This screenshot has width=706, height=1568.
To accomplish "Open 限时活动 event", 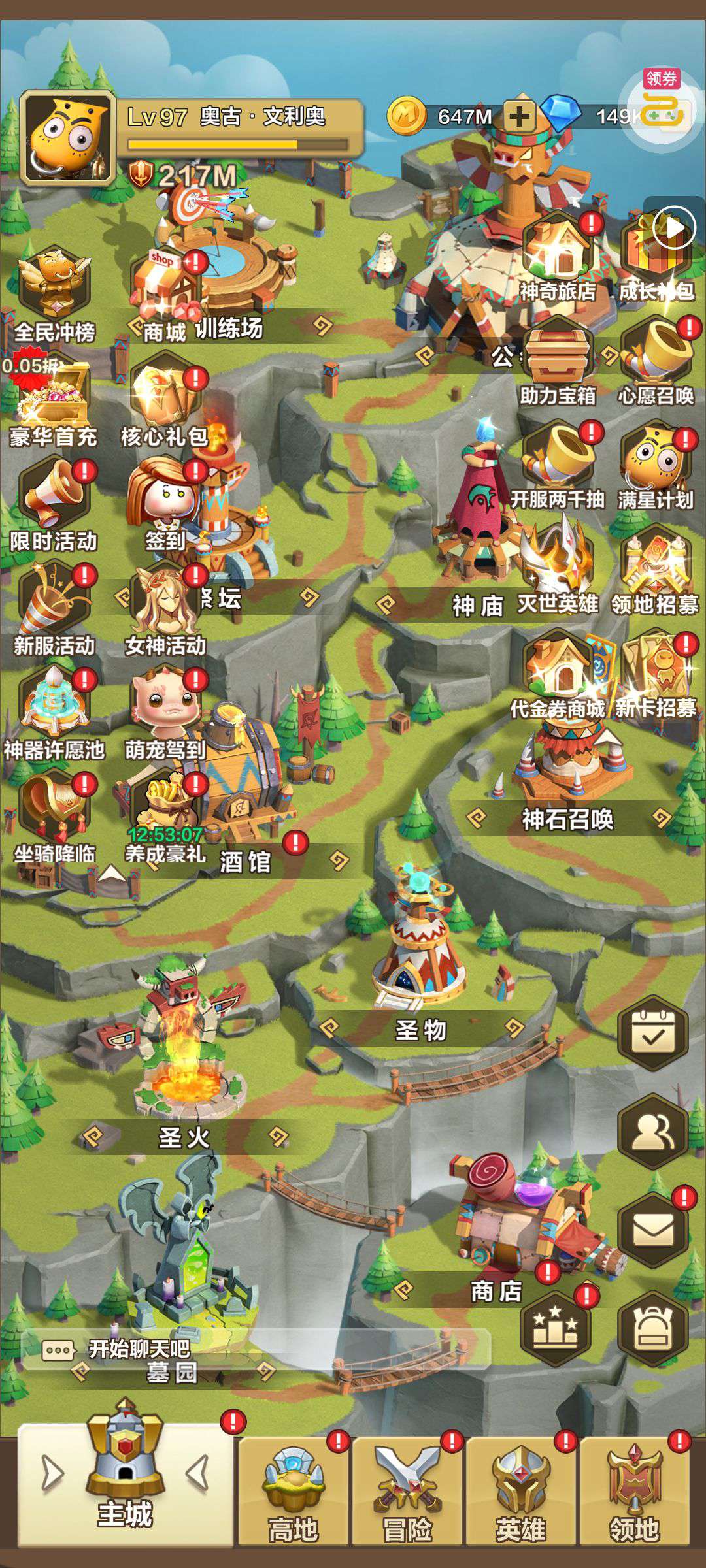I will pyautogui.click(x=54, y=506).
